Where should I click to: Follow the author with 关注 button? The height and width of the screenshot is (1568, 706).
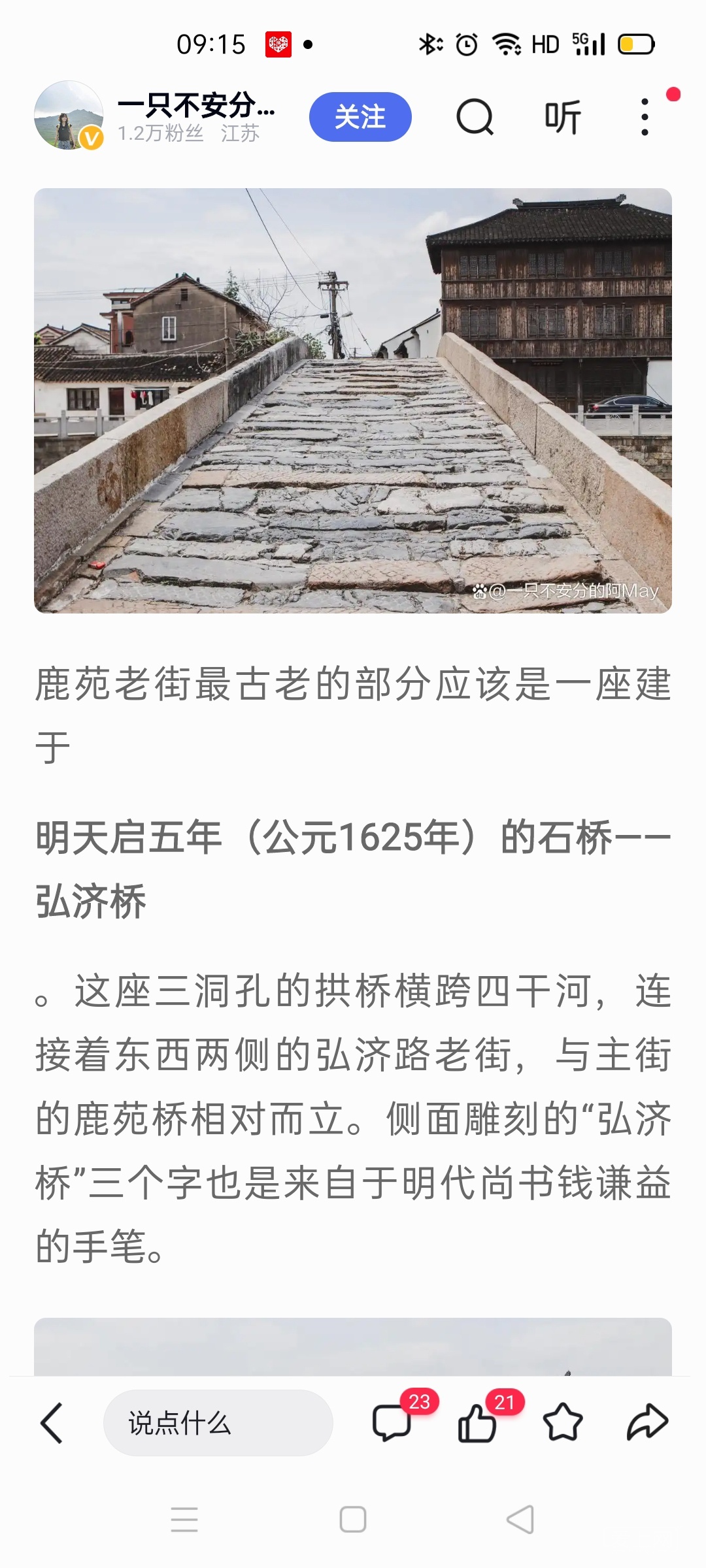(x=360, y=117)
